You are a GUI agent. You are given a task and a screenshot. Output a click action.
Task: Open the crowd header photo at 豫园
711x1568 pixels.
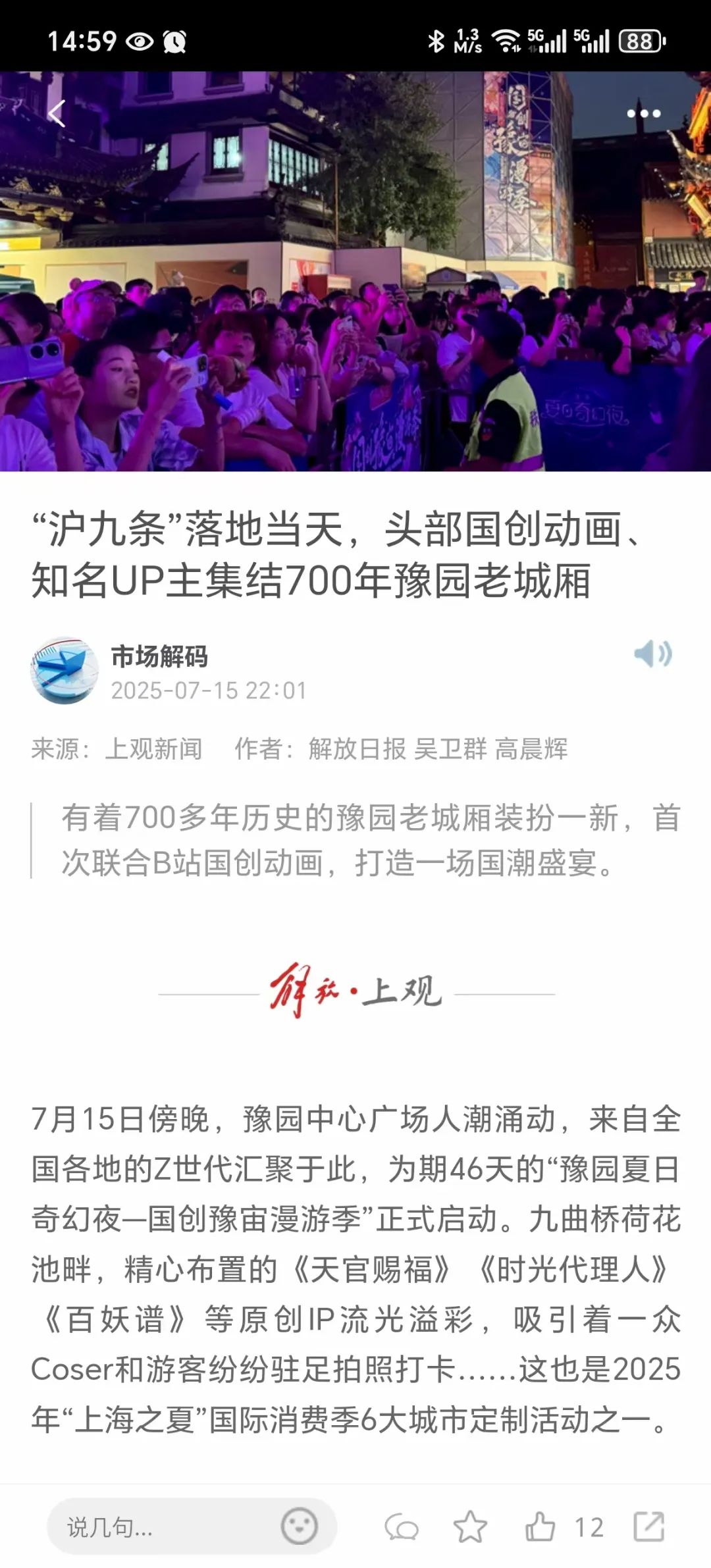(355, 296)
